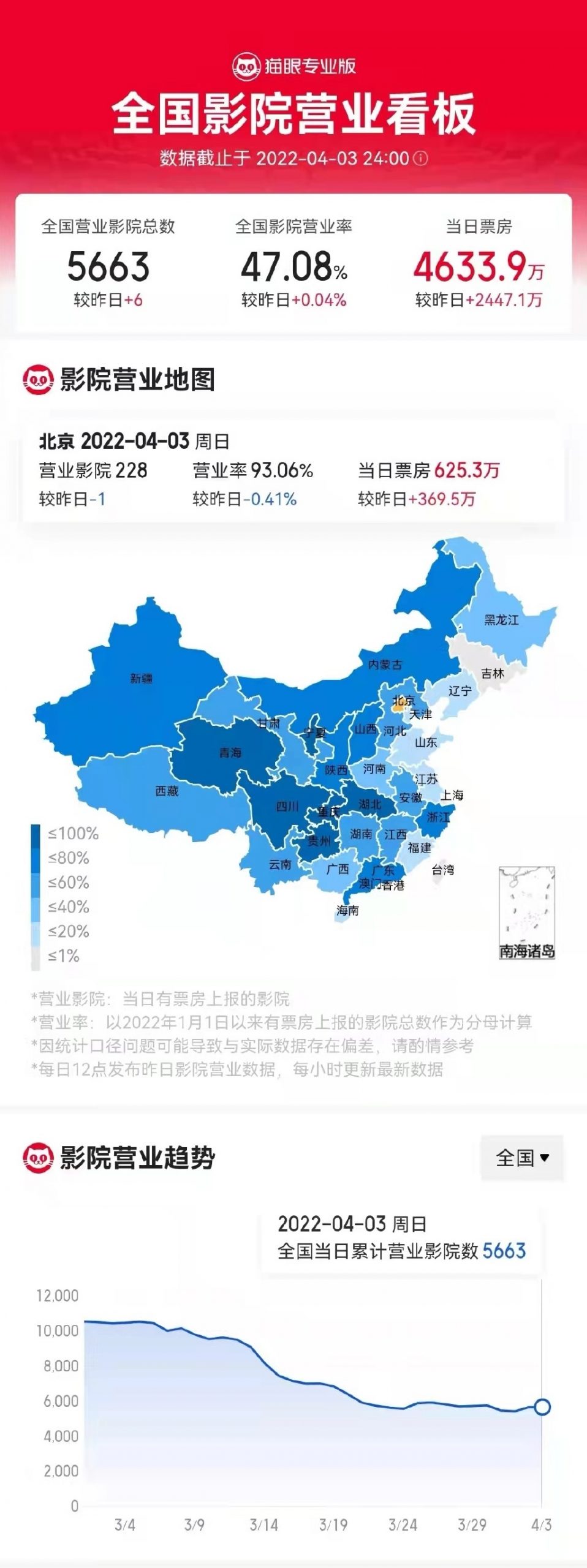Open the 全国 region dropdown
Viewport: 587px width, 1568px height.
click(522, 1158)
